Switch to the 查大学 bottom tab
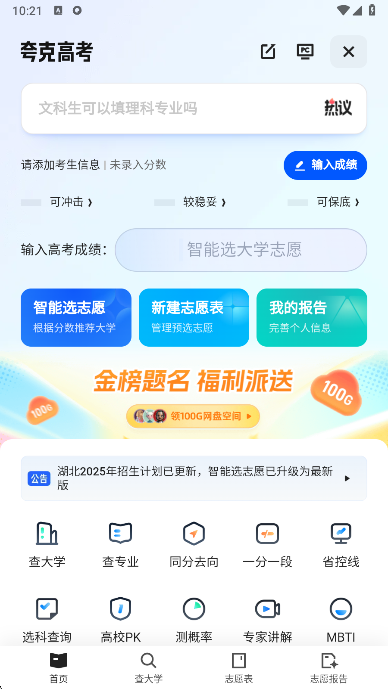The image size is (388, 689). 148,668
